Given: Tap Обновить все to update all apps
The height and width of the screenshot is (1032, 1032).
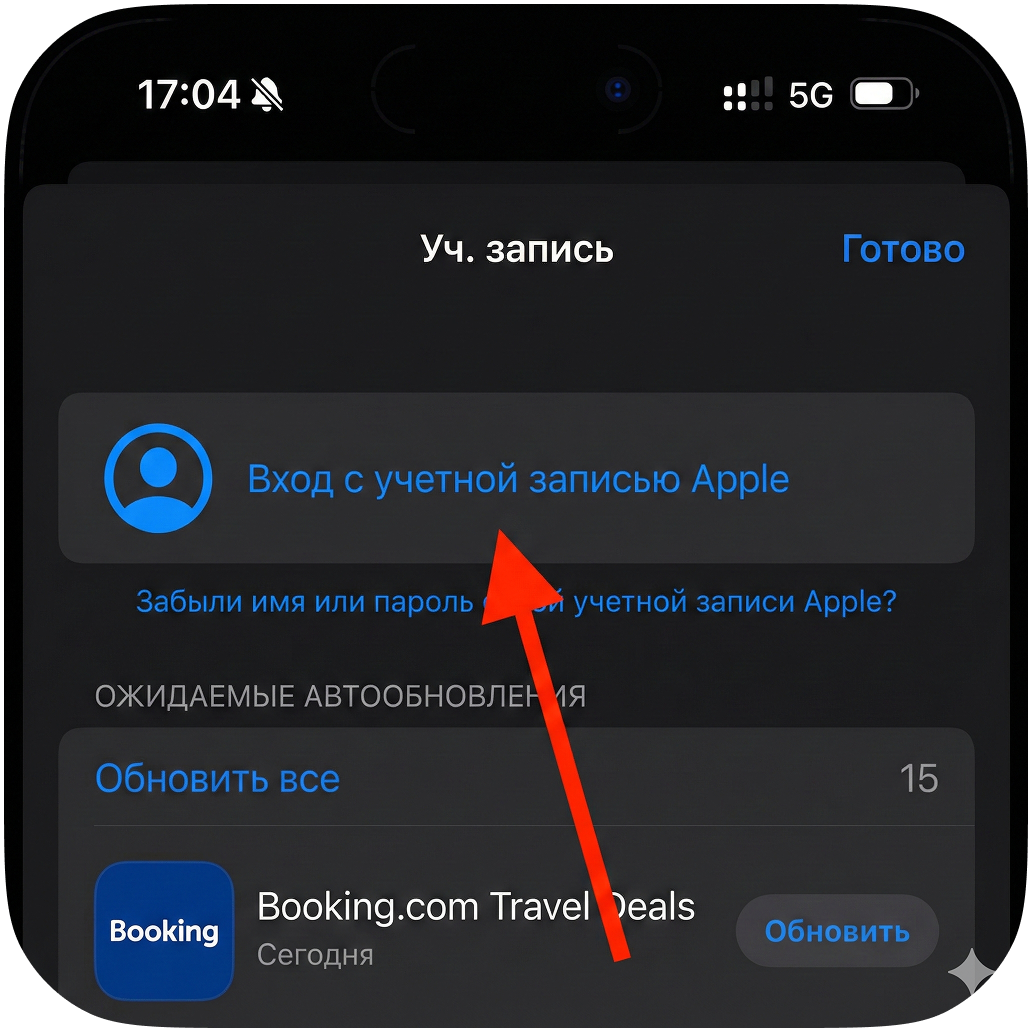Looking at the screenshot, I should pos(217,778).
